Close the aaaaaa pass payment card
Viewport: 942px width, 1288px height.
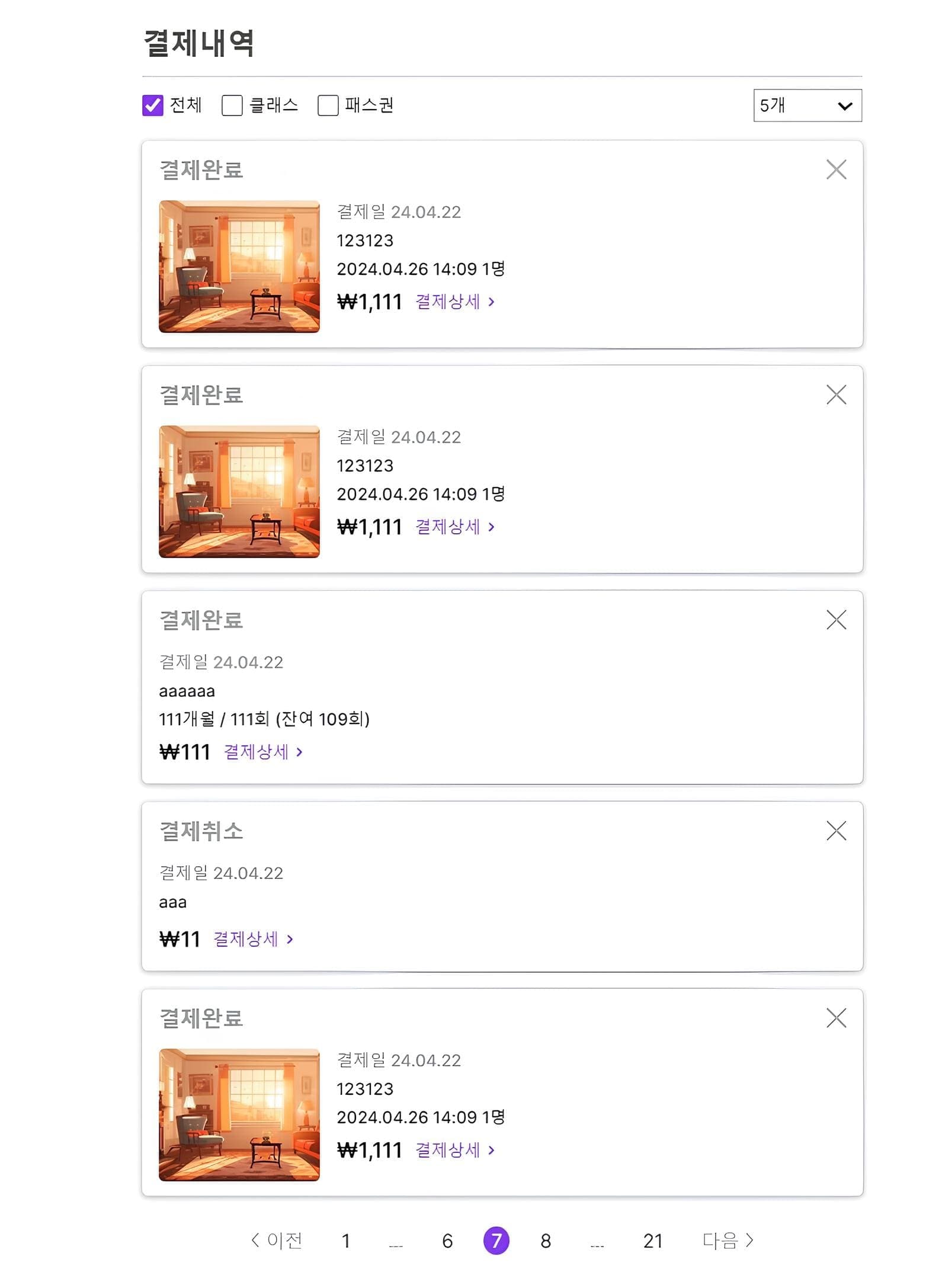point(836,619)
